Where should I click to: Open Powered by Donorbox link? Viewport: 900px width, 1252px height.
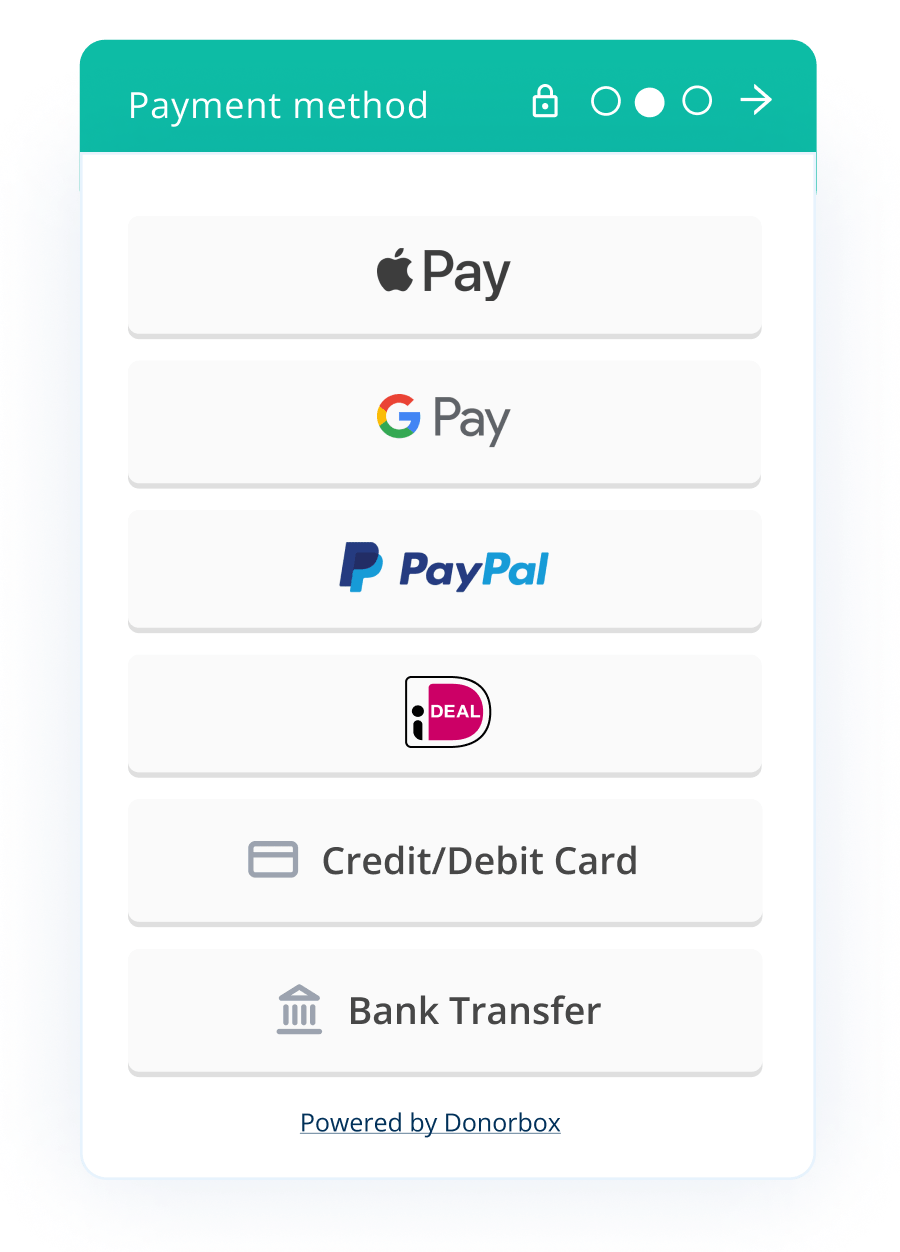(x=430, y=1123)
